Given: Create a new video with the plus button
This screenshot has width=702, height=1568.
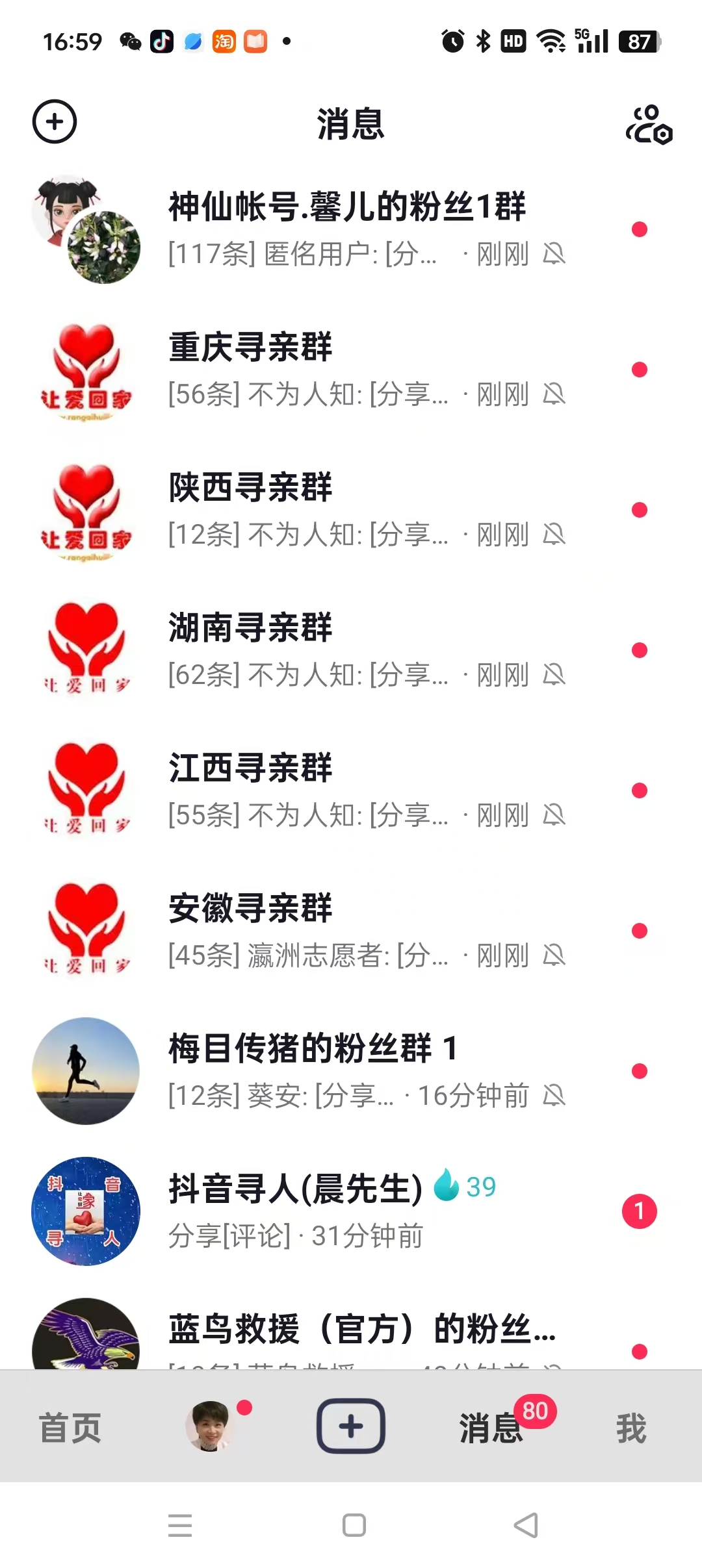Looking at the screenshot, I should pos(351,1426).
